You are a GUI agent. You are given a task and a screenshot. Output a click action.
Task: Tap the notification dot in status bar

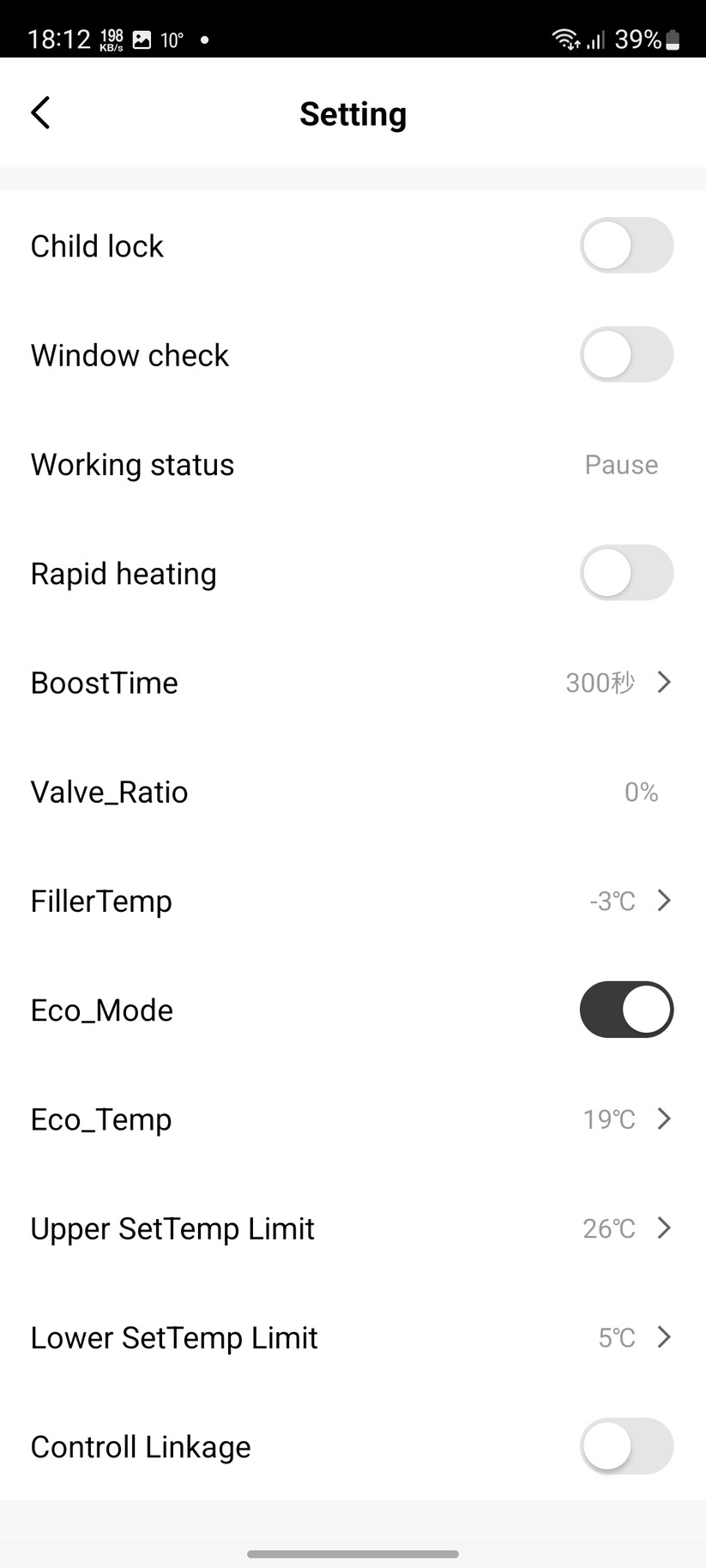[203, 39]
